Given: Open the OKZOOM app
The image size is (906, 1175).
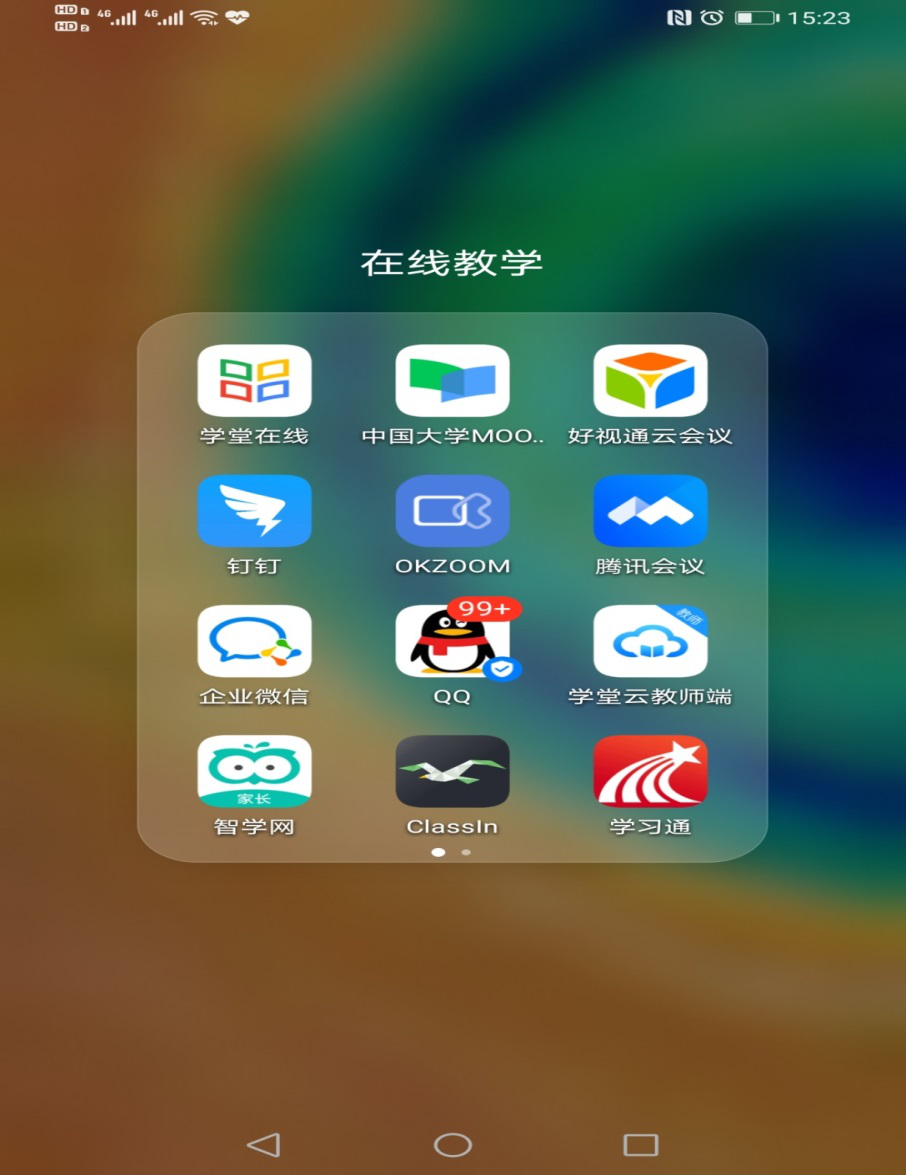Looking at the screenshot, I should pos(452,511).
